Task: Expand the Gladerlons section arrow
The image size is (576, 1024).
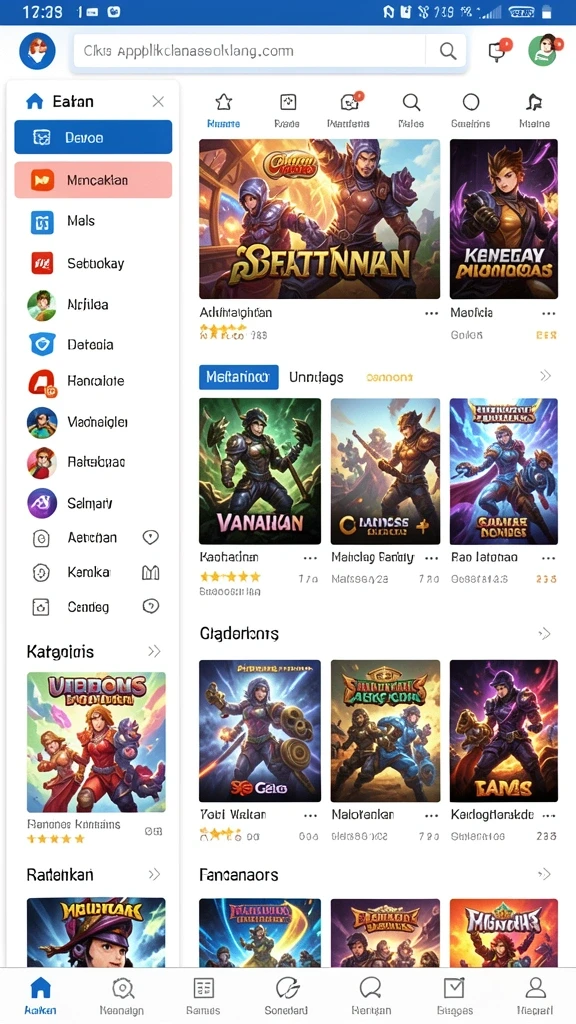Action: pyautogui.click(x=544, y=633)
